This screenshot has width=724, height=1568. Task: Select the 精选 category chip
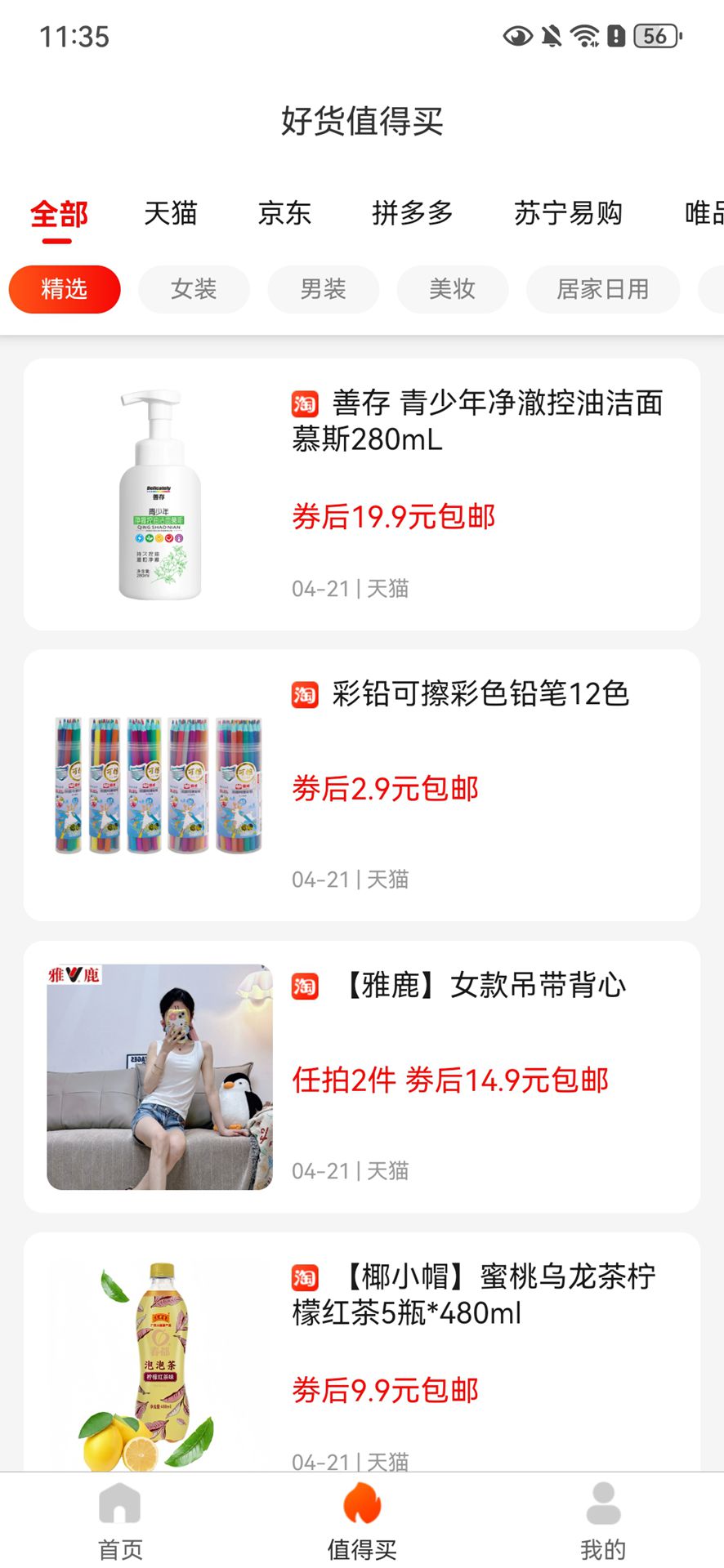pos(65,289)
